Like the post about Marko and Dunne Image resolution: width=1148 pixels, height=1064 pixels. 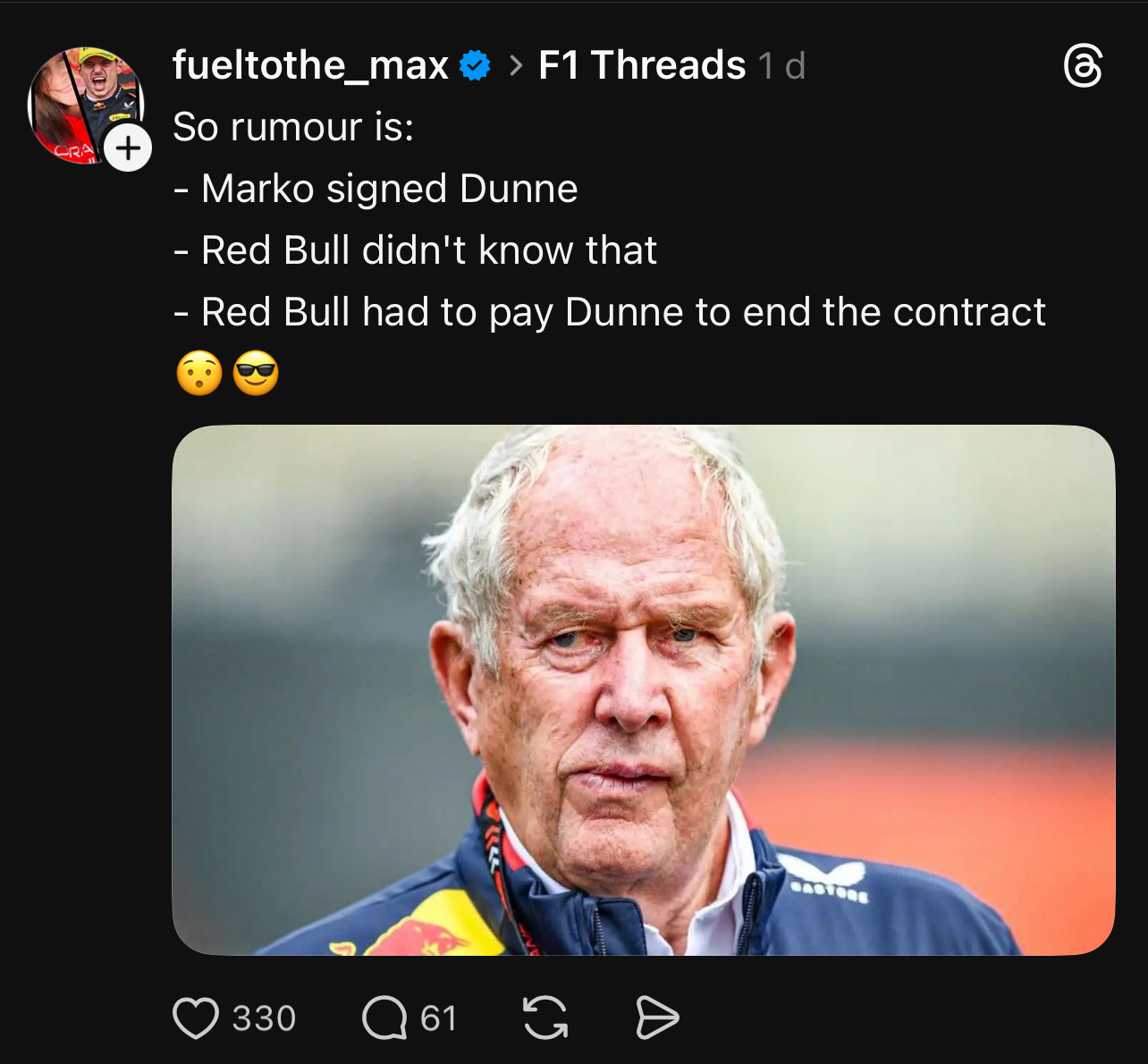(196, 1018)
